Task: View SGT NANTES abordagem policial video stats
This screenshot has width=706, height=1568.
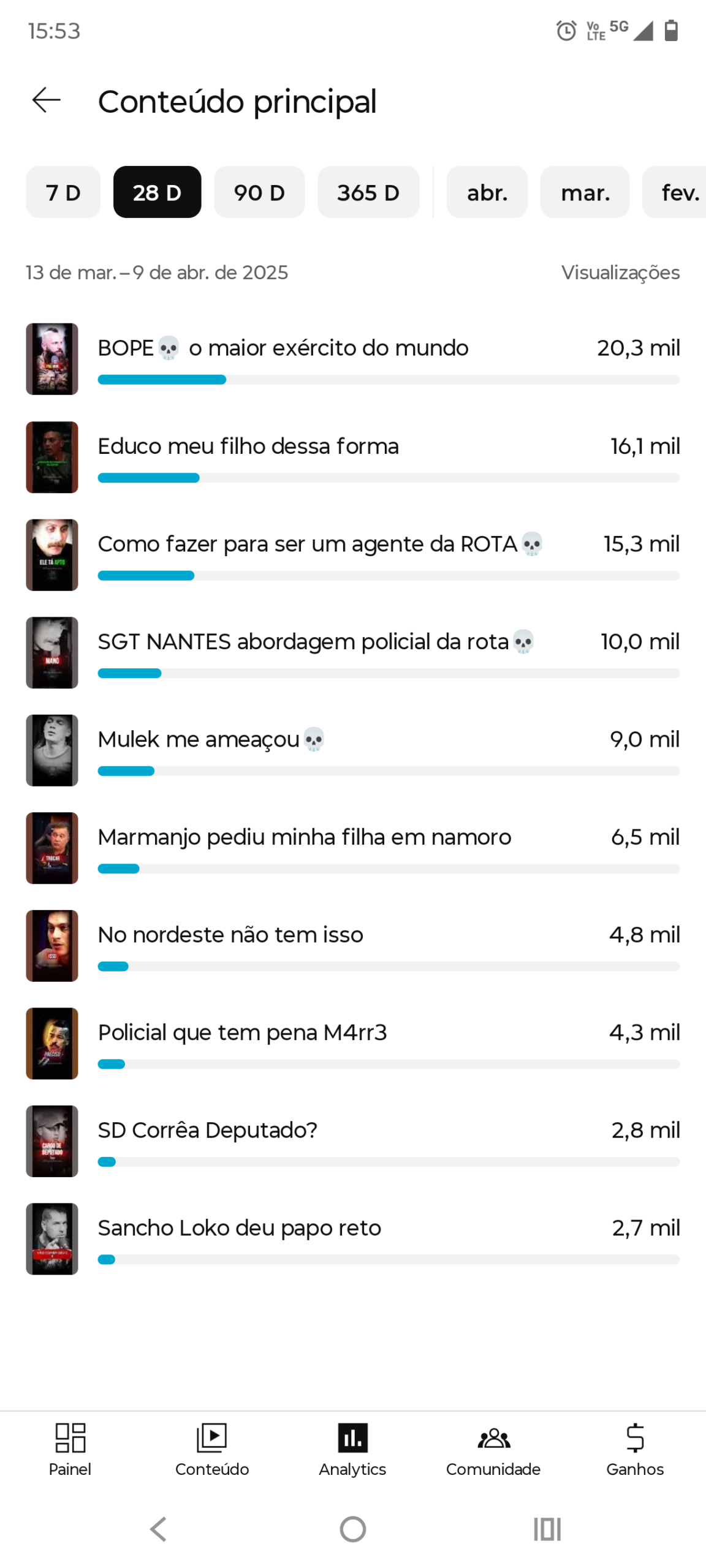Action: tap(303, 642)
